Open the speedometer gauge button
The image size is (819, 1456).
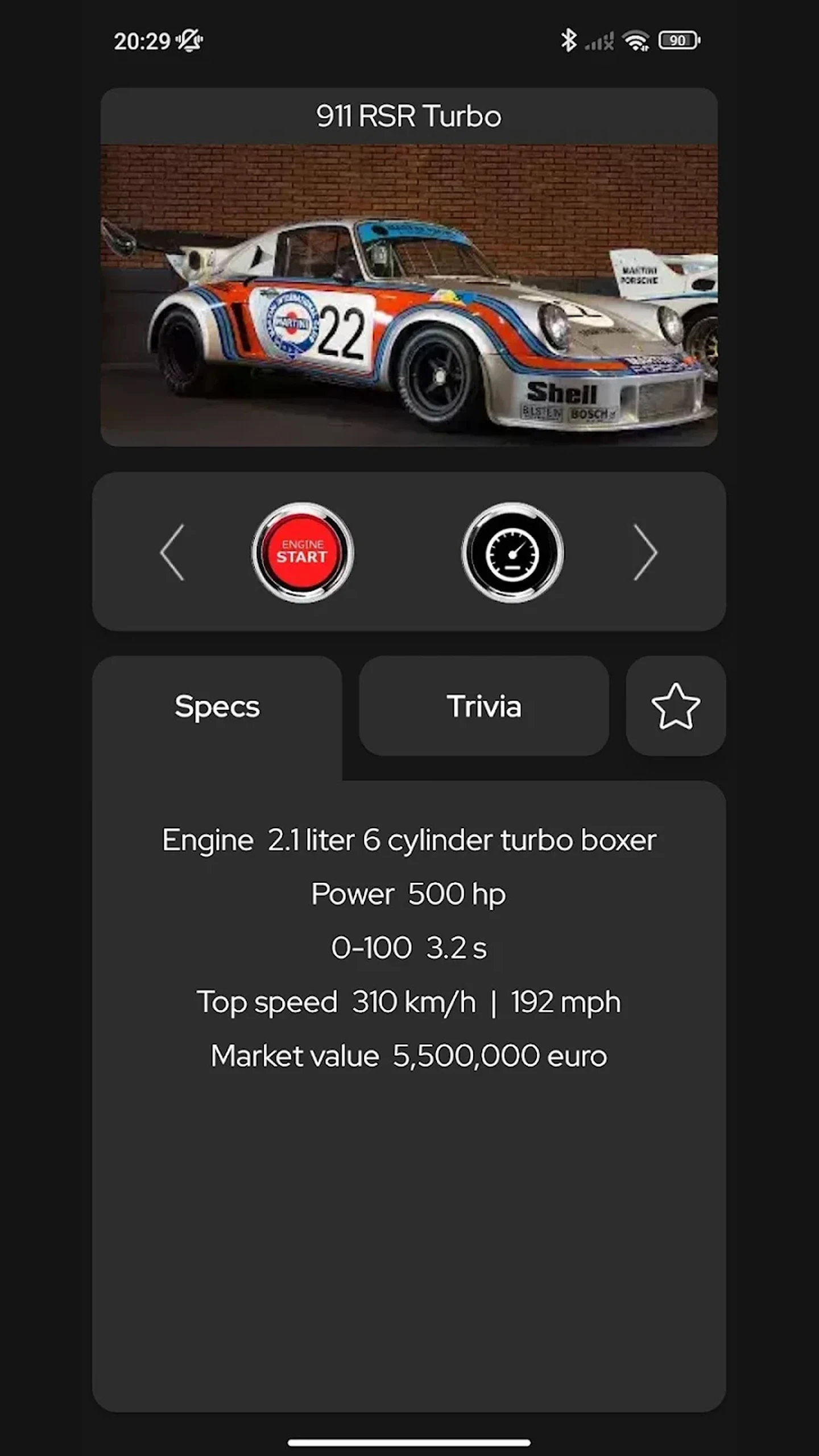pos(512,552)
